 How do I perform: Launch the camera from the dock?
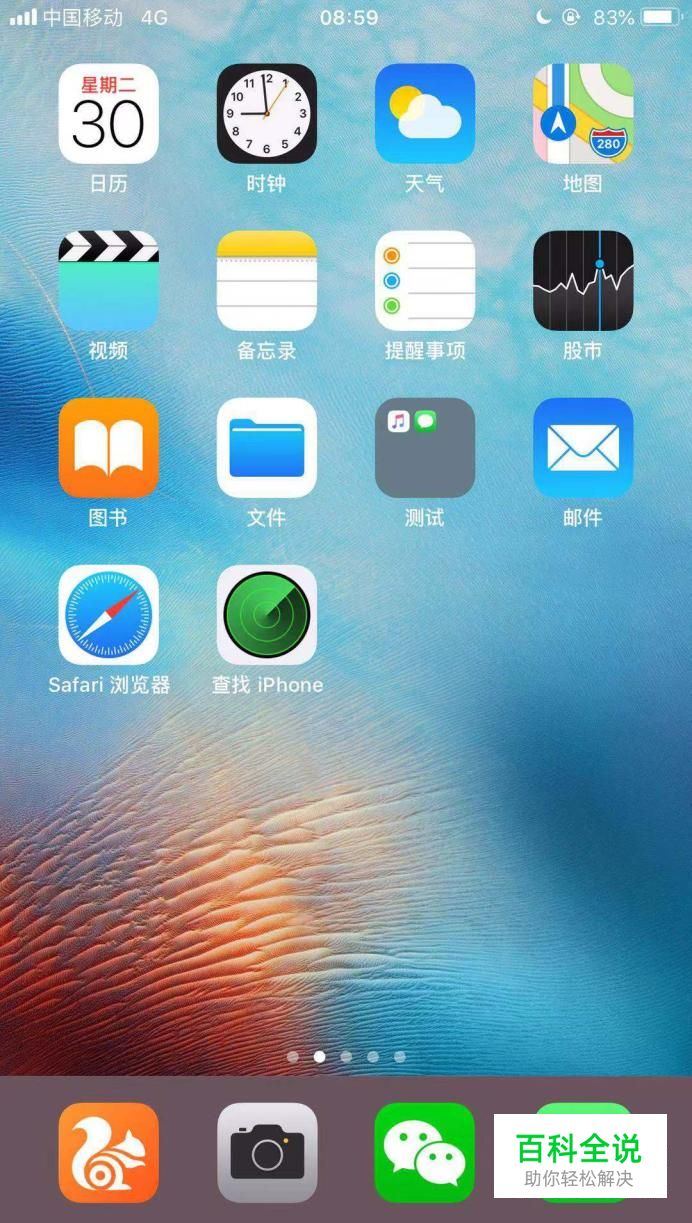(266, 1153)
